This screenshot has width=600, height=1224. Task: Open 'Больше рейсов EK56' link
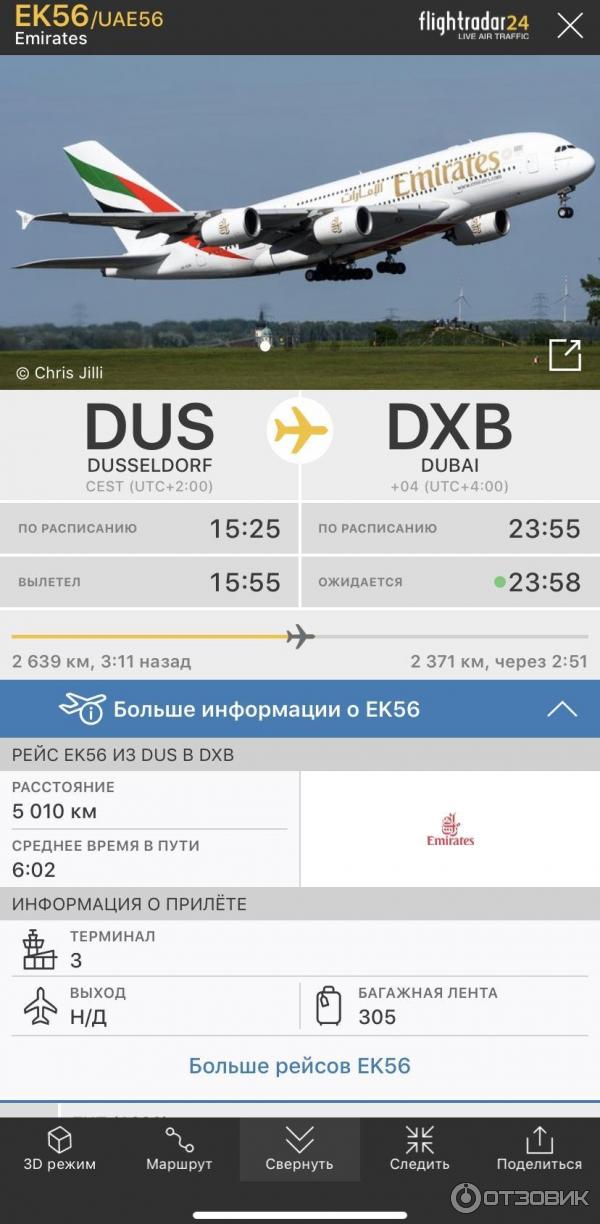pyautogui.click(x=300, y=1066)
